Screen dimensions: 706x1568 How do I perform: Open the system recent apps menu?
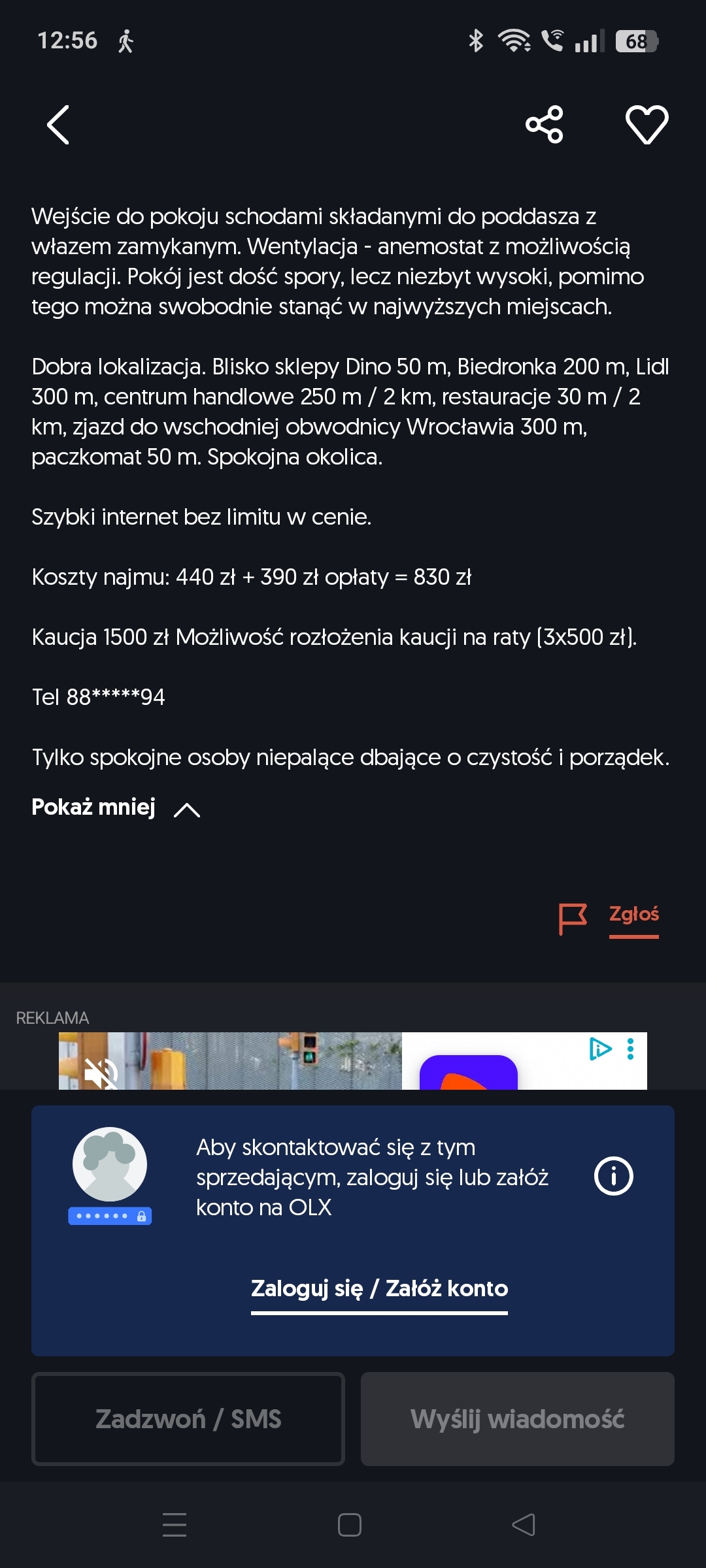[x=175, y=1525]
